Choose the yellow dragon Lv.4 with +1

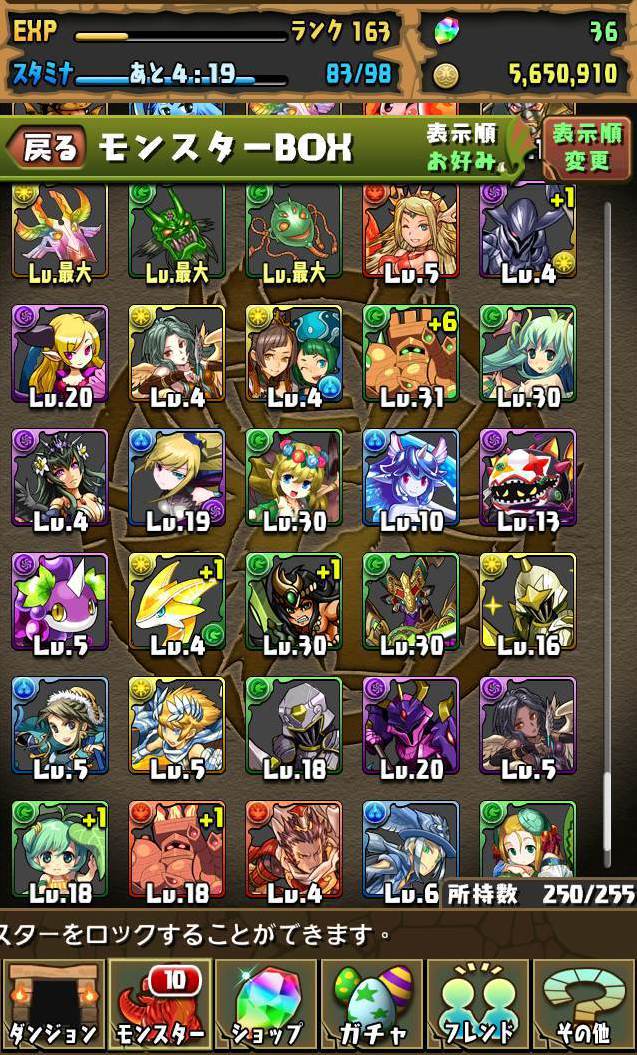point(177,602)
